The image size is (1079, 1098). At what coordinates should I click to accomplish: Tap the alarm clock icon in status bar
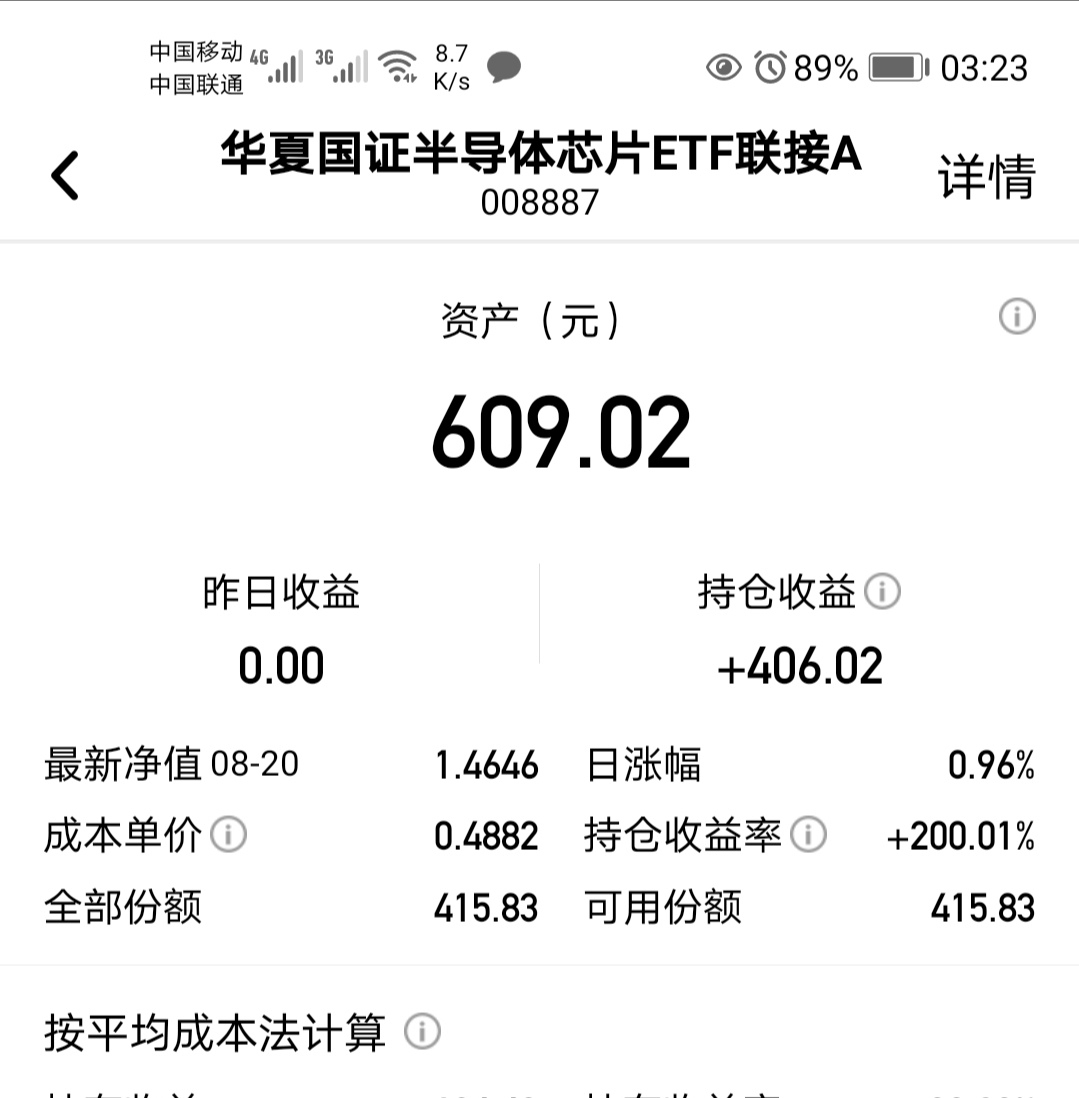pyautogui.click(x=770, y=67)
